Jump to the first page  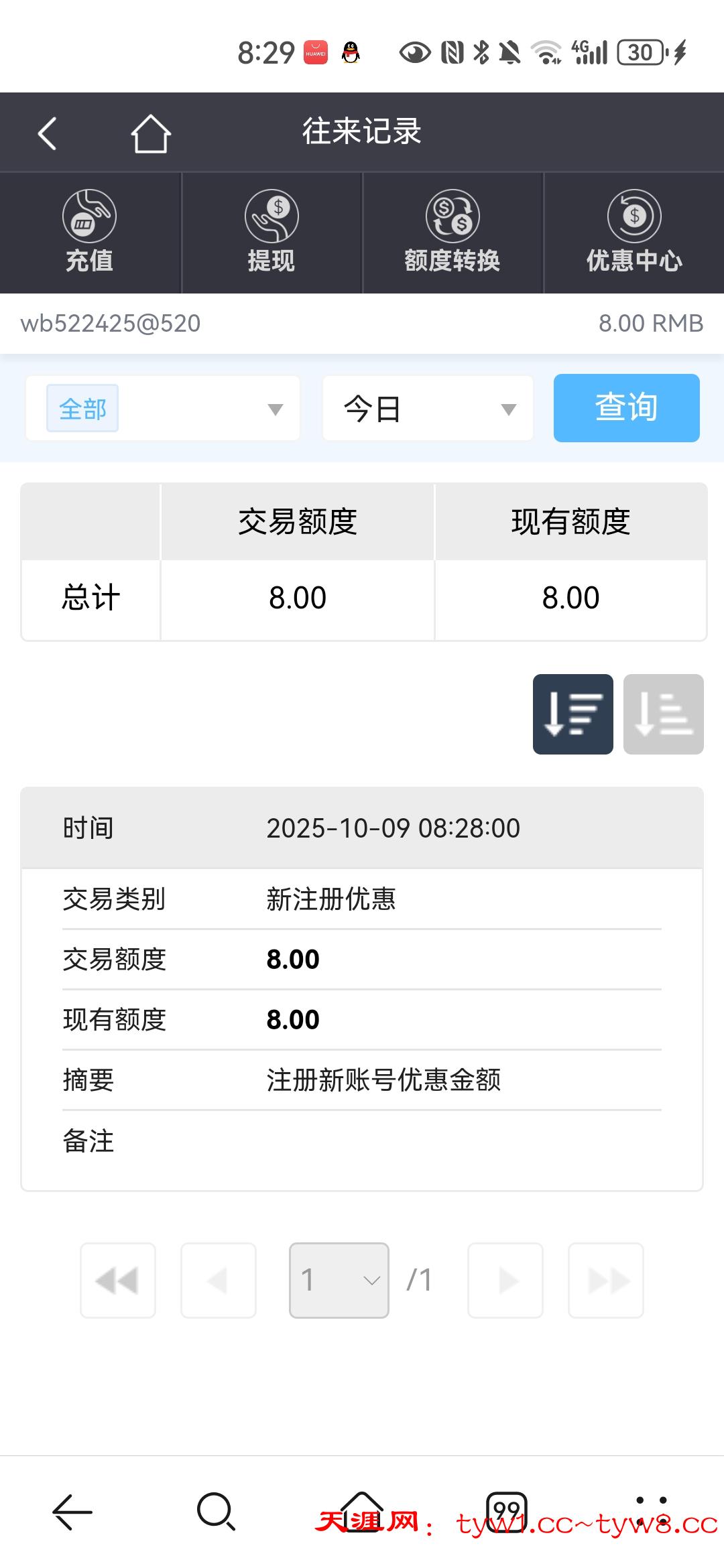click(x=118, y=1280)
